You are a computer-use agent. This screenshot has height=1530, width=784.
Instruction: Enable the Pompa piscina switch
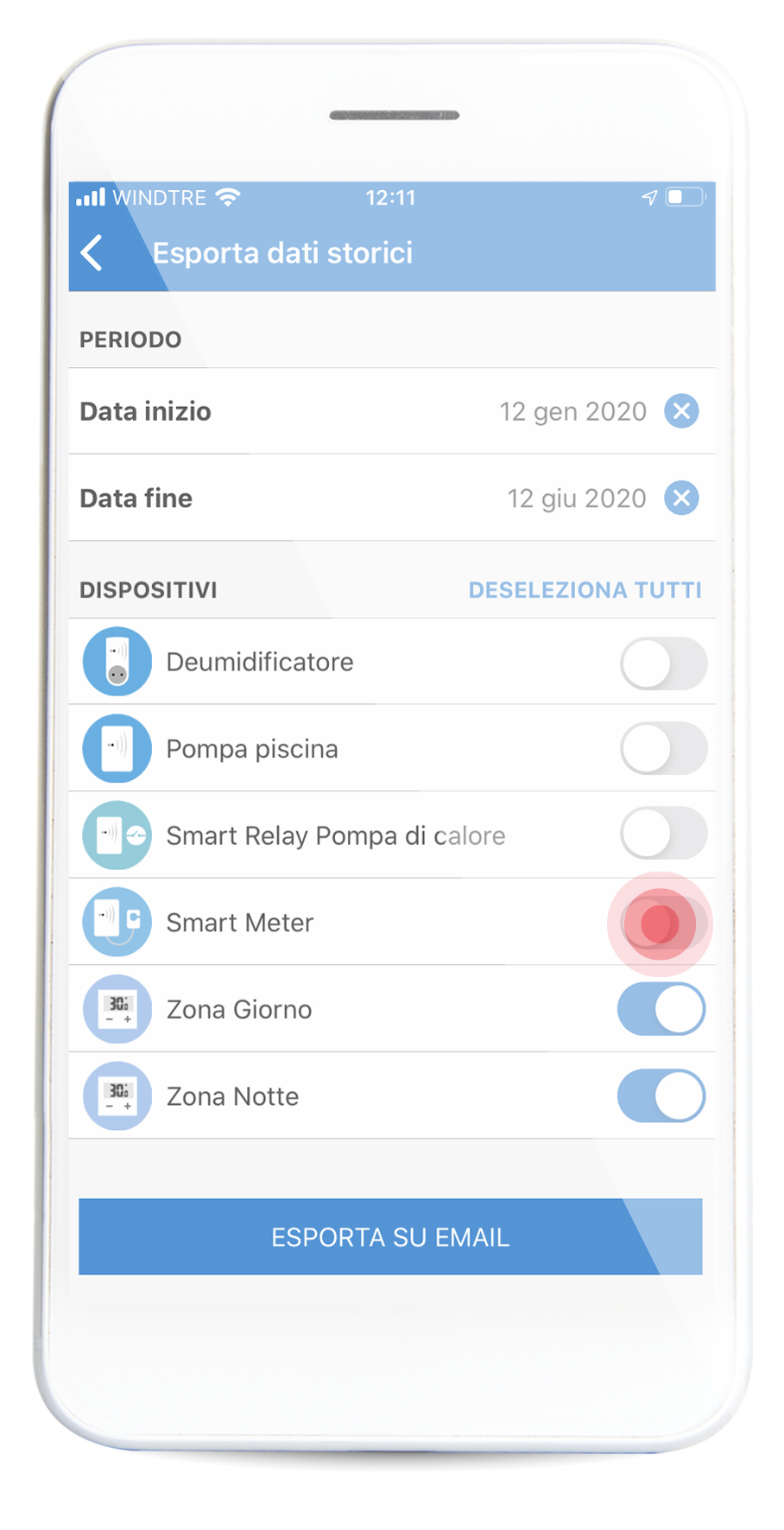coord(663,748)
